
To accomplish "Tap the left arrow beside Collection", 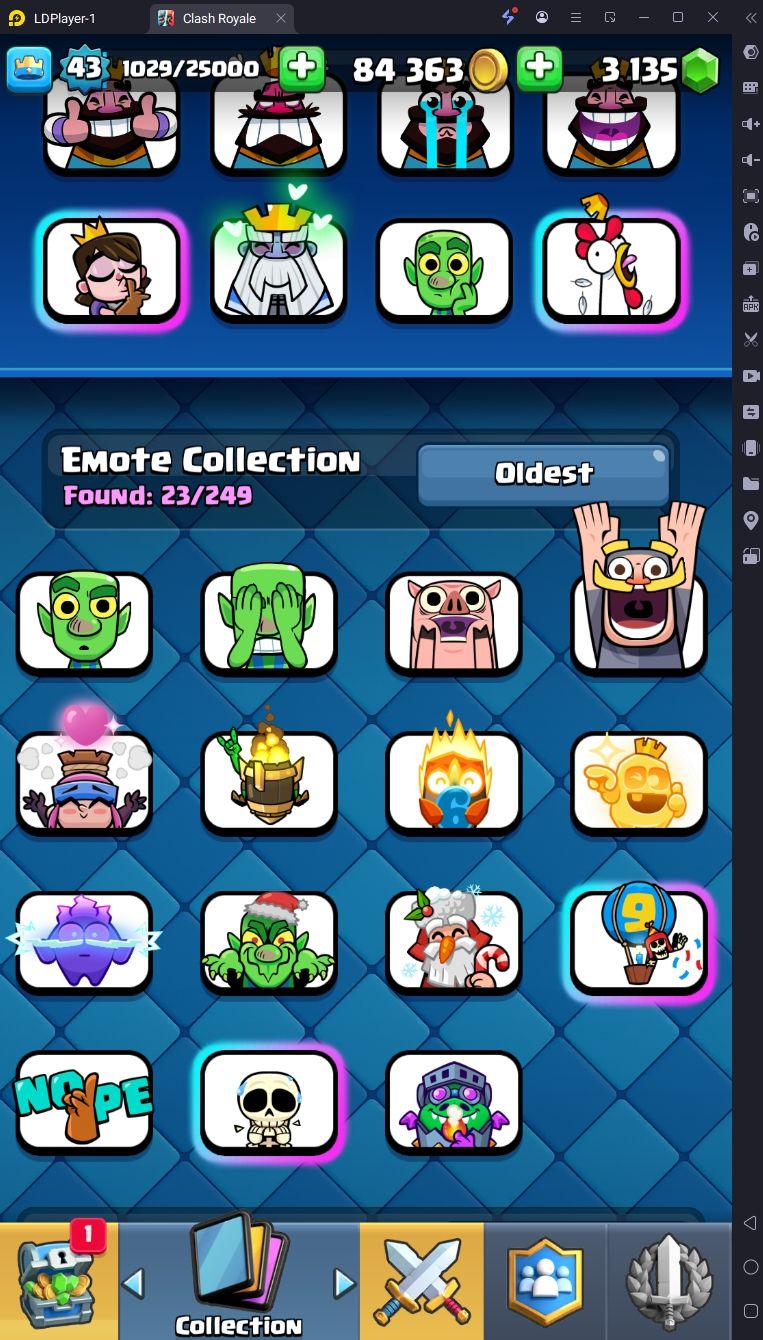I will click(133, 1282).
